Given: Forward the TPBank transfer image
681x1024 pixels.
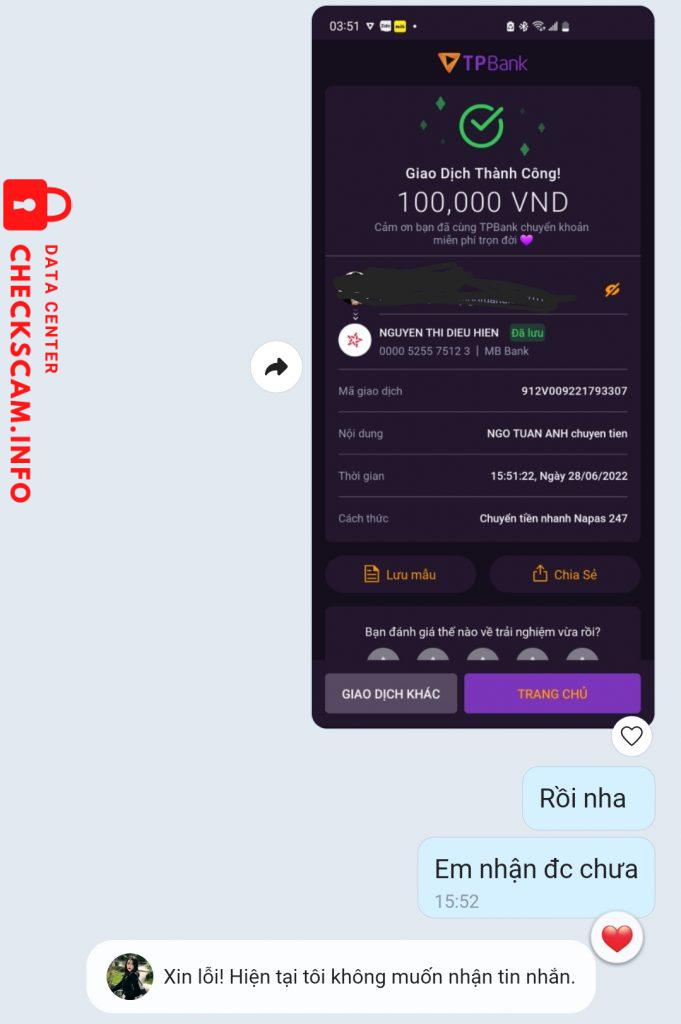Looking at the screenshot, I should tap(276, 367).
